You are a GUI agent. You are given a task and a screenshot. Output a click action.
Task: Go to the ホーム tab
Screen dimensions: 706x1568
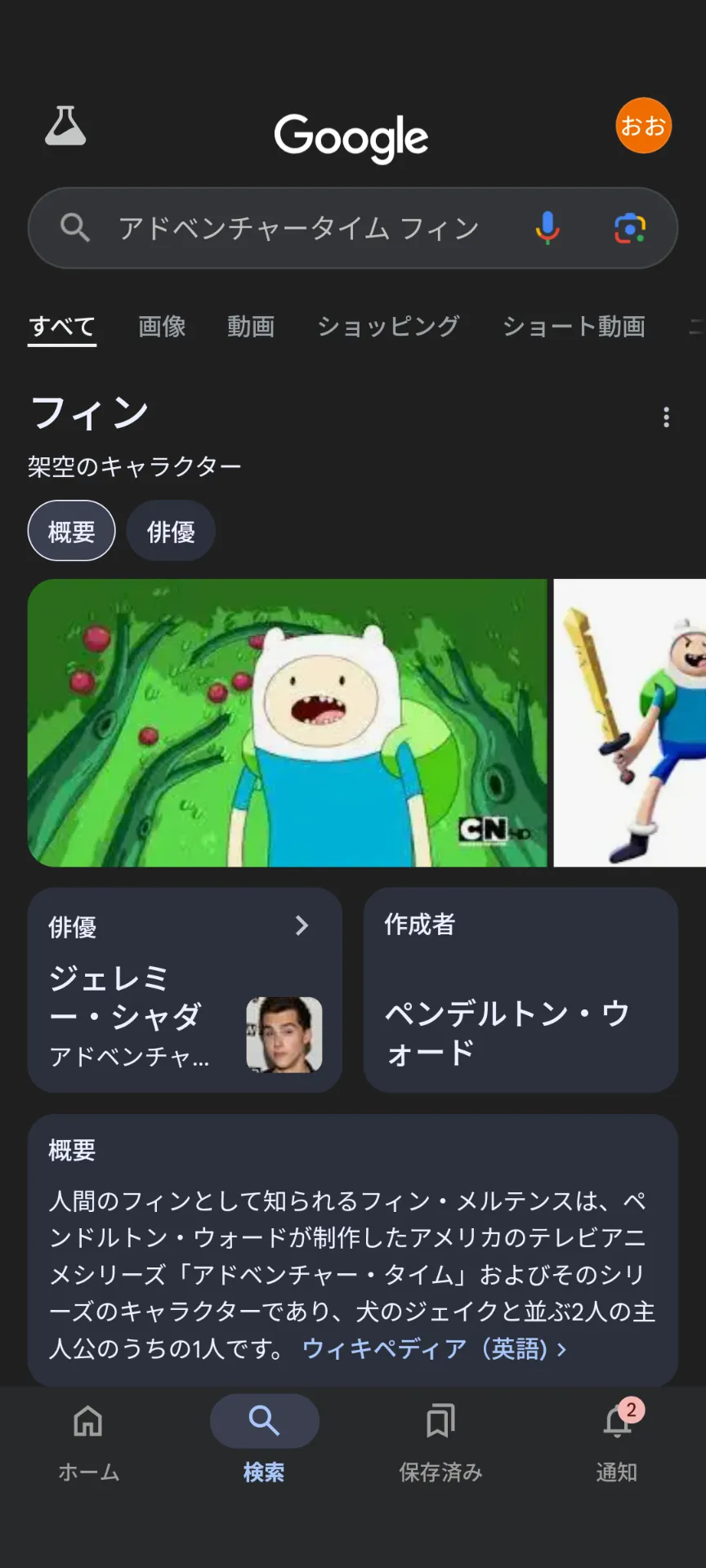click(88, 1438)
